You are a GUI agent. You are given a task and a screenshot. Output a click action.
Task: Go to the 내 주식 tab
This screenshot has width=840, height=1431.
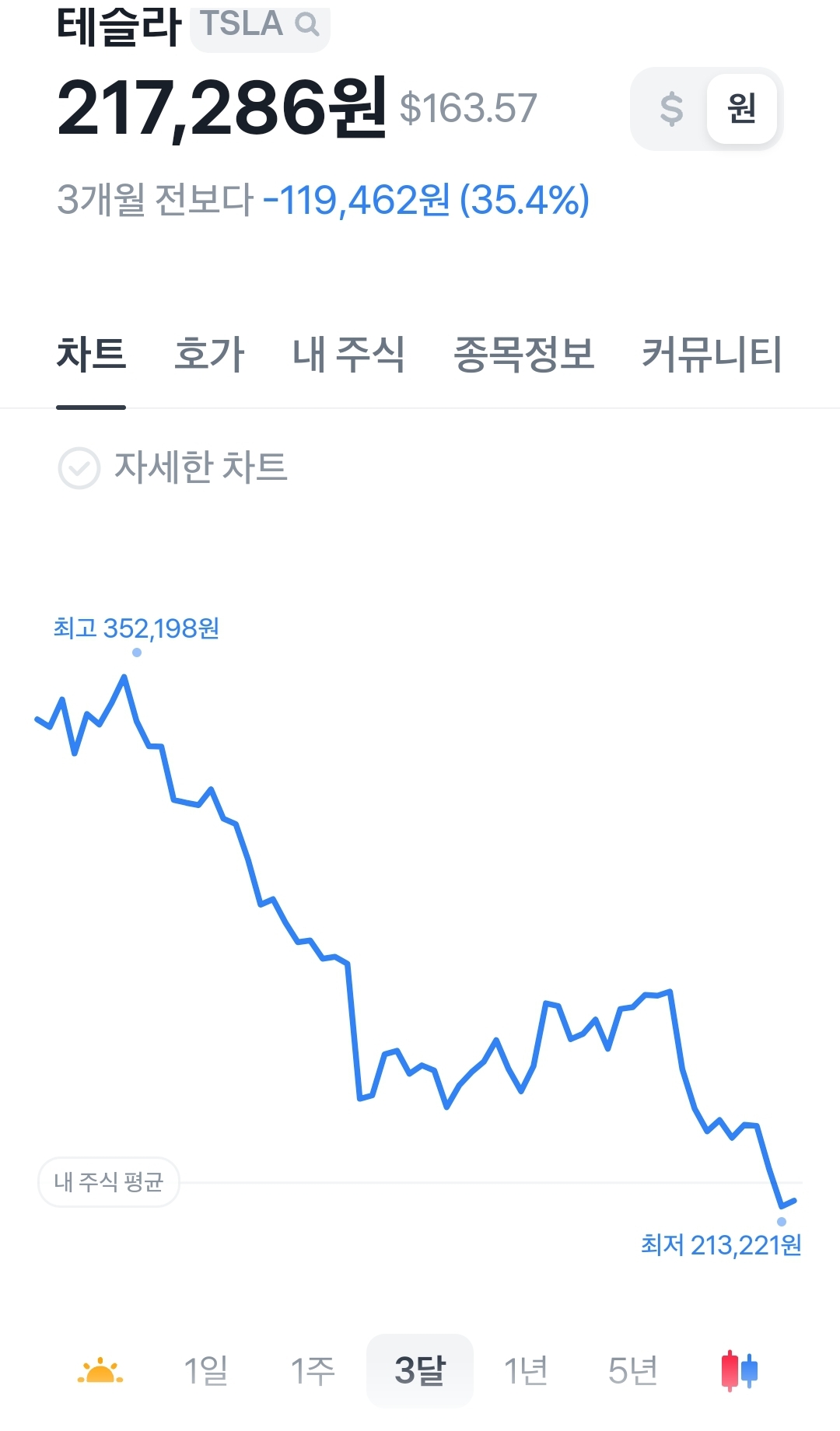point(348,355)
